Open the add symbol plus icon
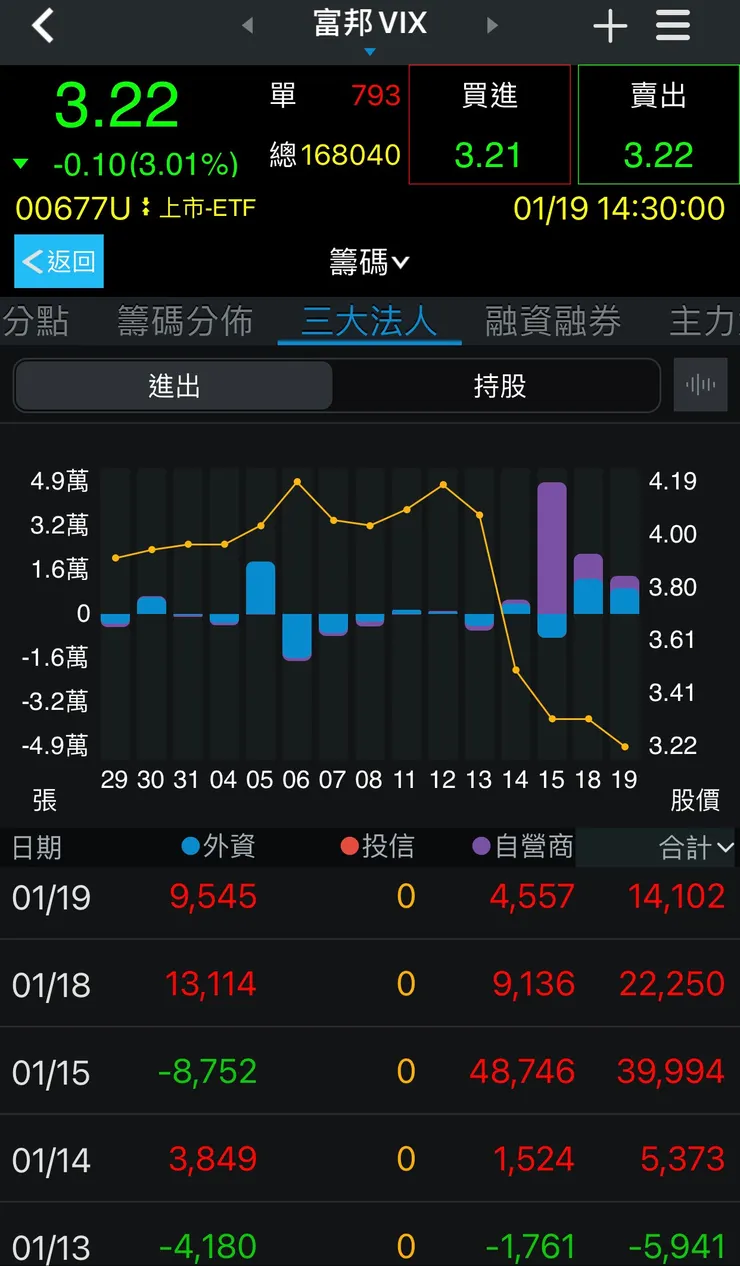The width and height of the screenshot is (740, 1266). click(610, 26)
